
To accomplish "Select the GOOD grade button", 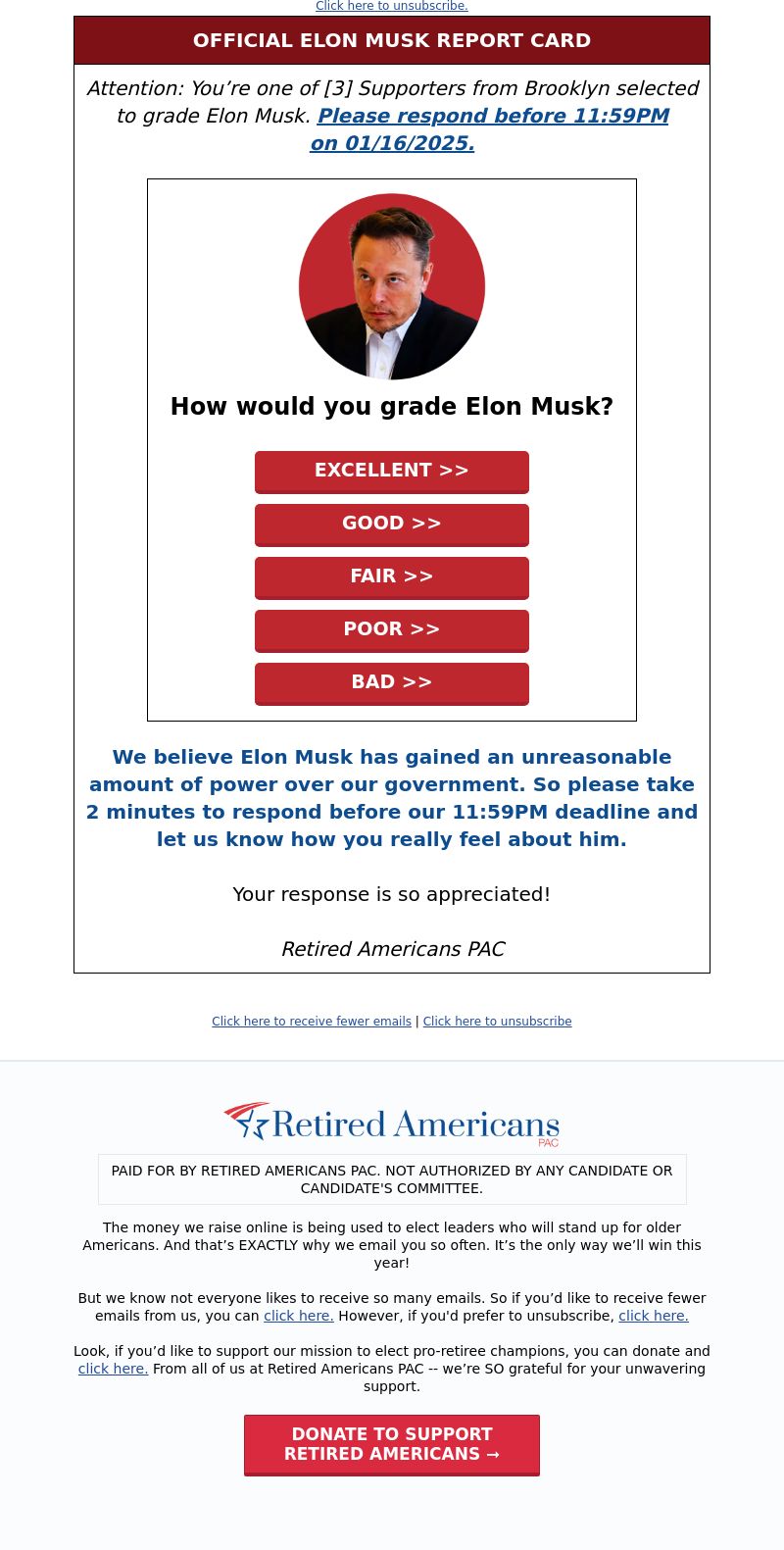I will pos(391,524).
